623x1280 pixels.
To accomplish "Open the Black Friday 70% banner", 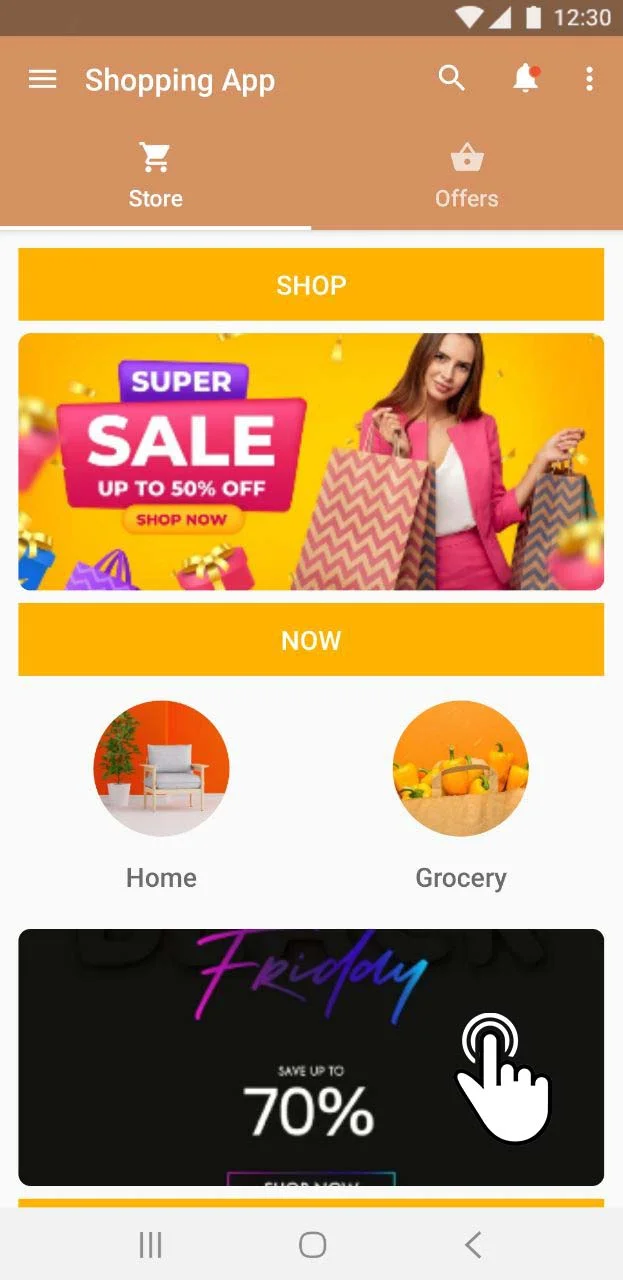I will click(x=311, y=1057).
